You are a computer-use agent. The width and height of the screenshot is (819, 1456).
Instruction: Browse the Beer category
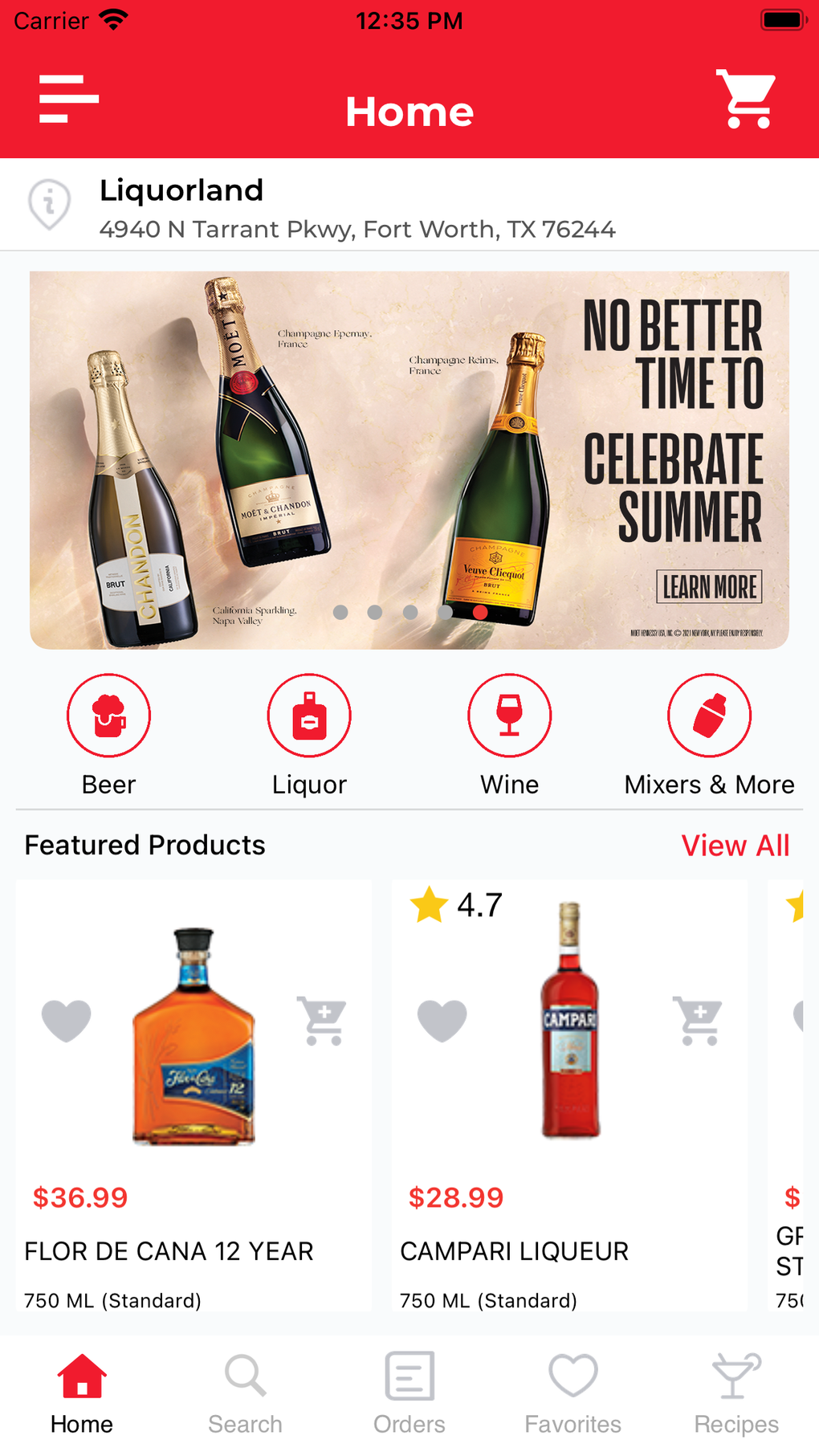[108, 716]
